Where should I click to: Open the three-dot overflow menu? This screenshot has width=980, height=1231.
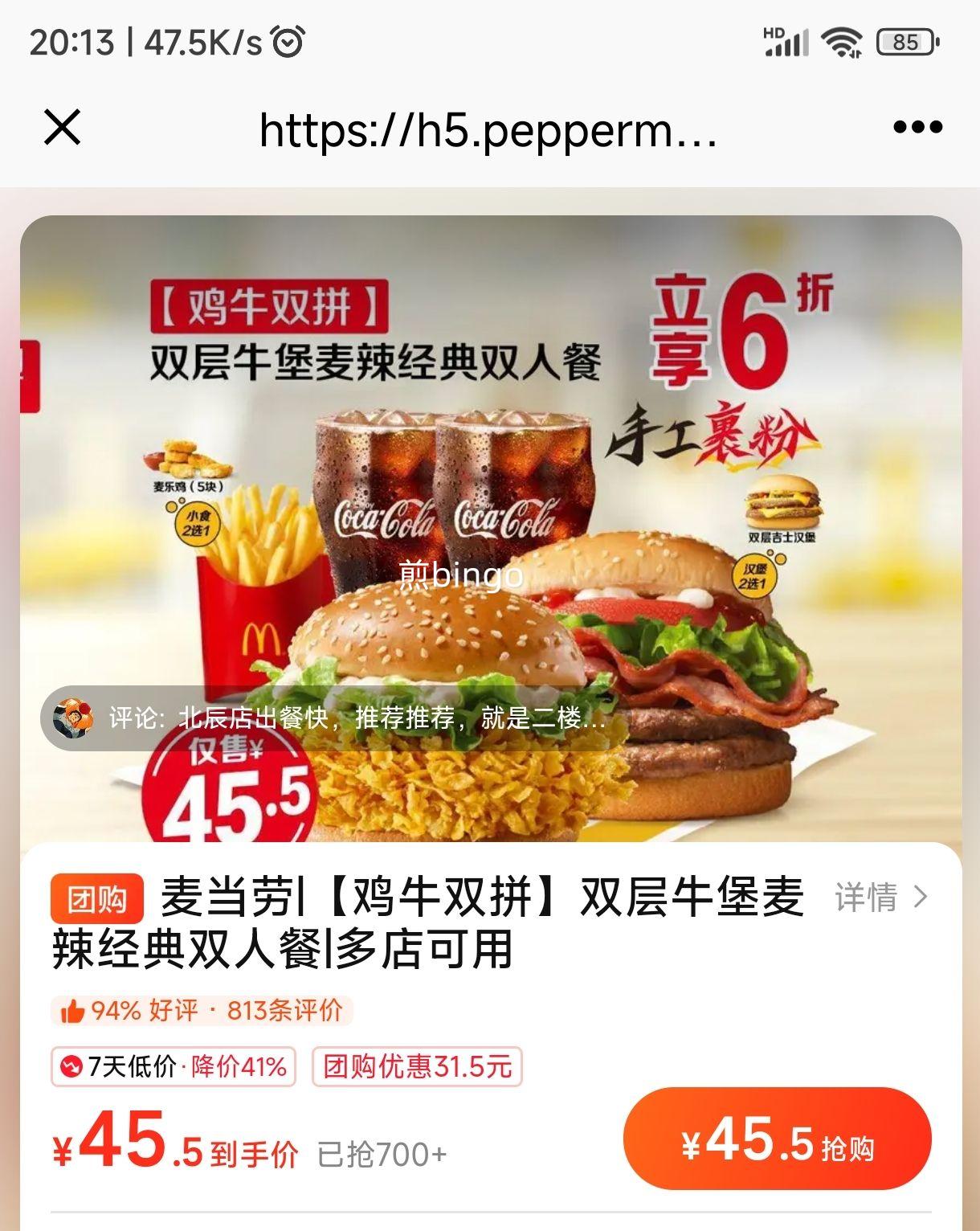[x=917, y=127]
